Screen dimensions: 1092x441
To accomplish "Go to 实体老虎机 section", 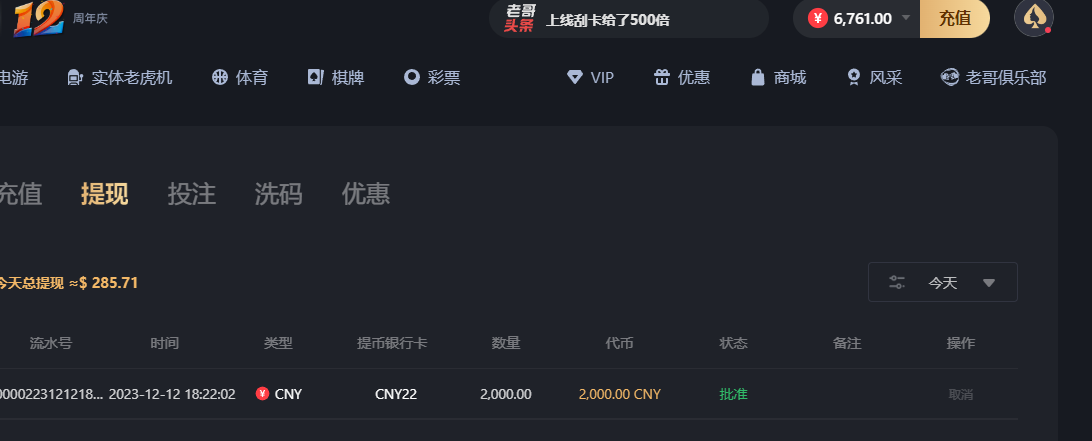I will [120, 77].
